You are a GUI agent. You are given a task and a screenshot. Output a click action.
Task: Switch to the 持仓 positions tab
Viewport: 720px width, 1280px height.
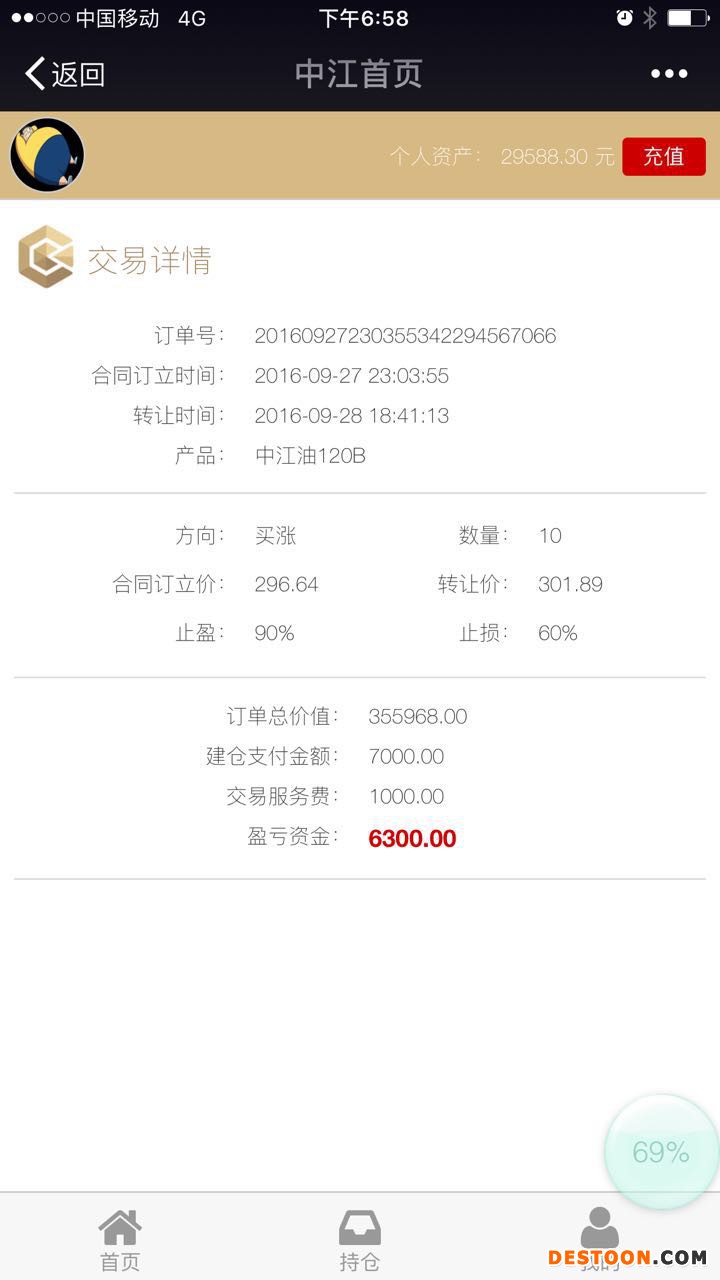359,1238
